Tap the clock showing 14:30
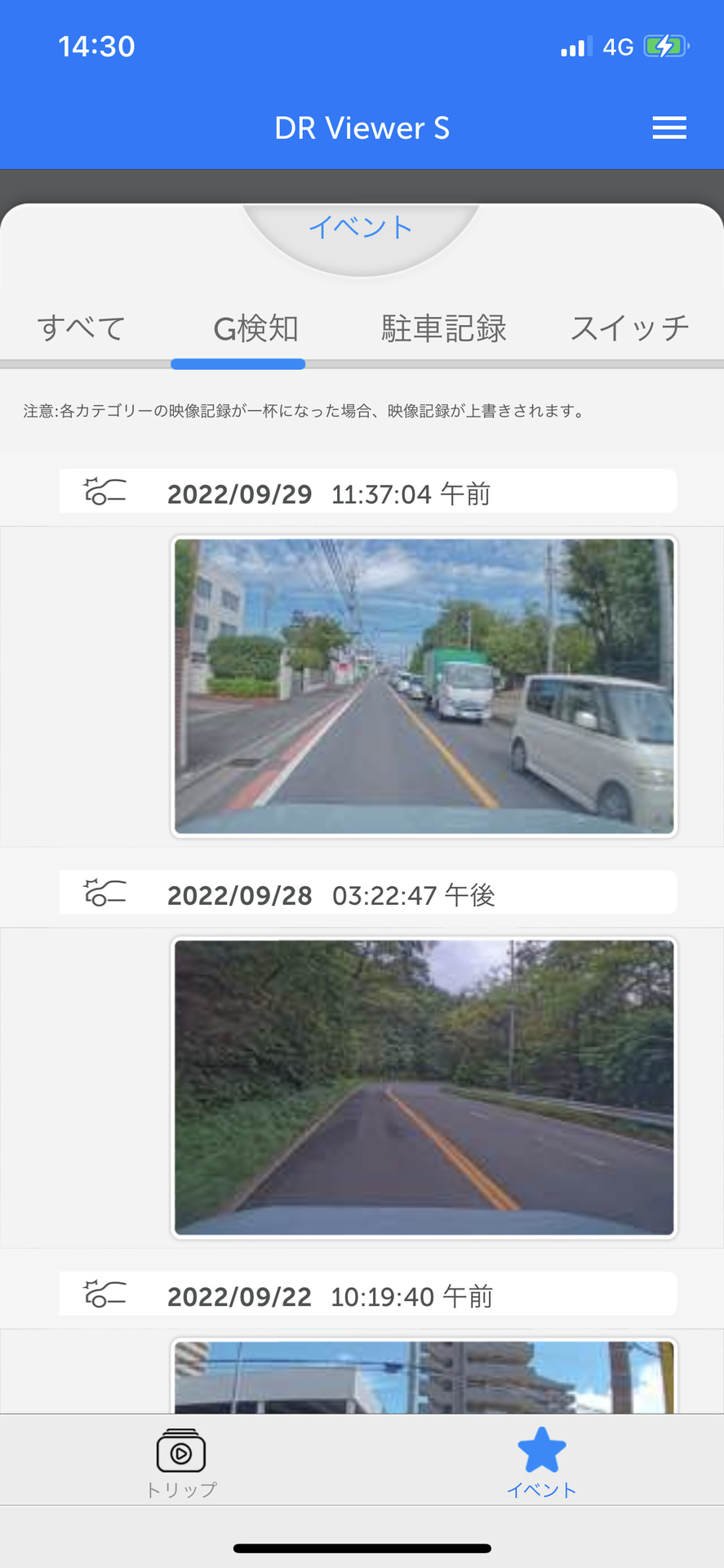 [x=97, y=46]
